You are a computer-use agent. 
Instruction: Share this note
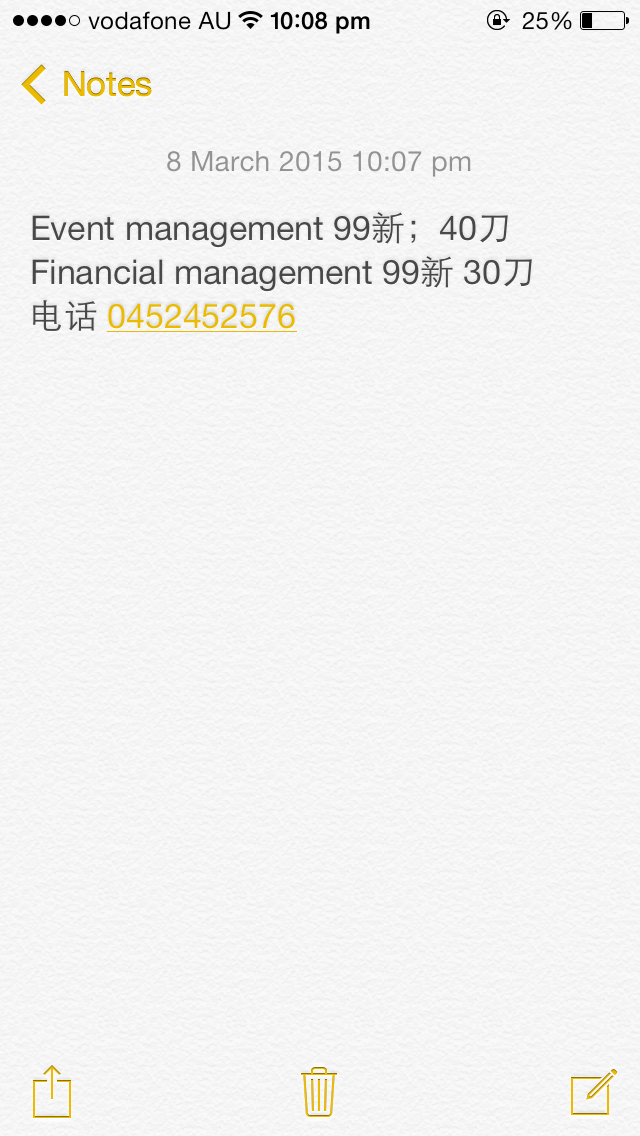pyautogui.click(x=52, y=1091)
